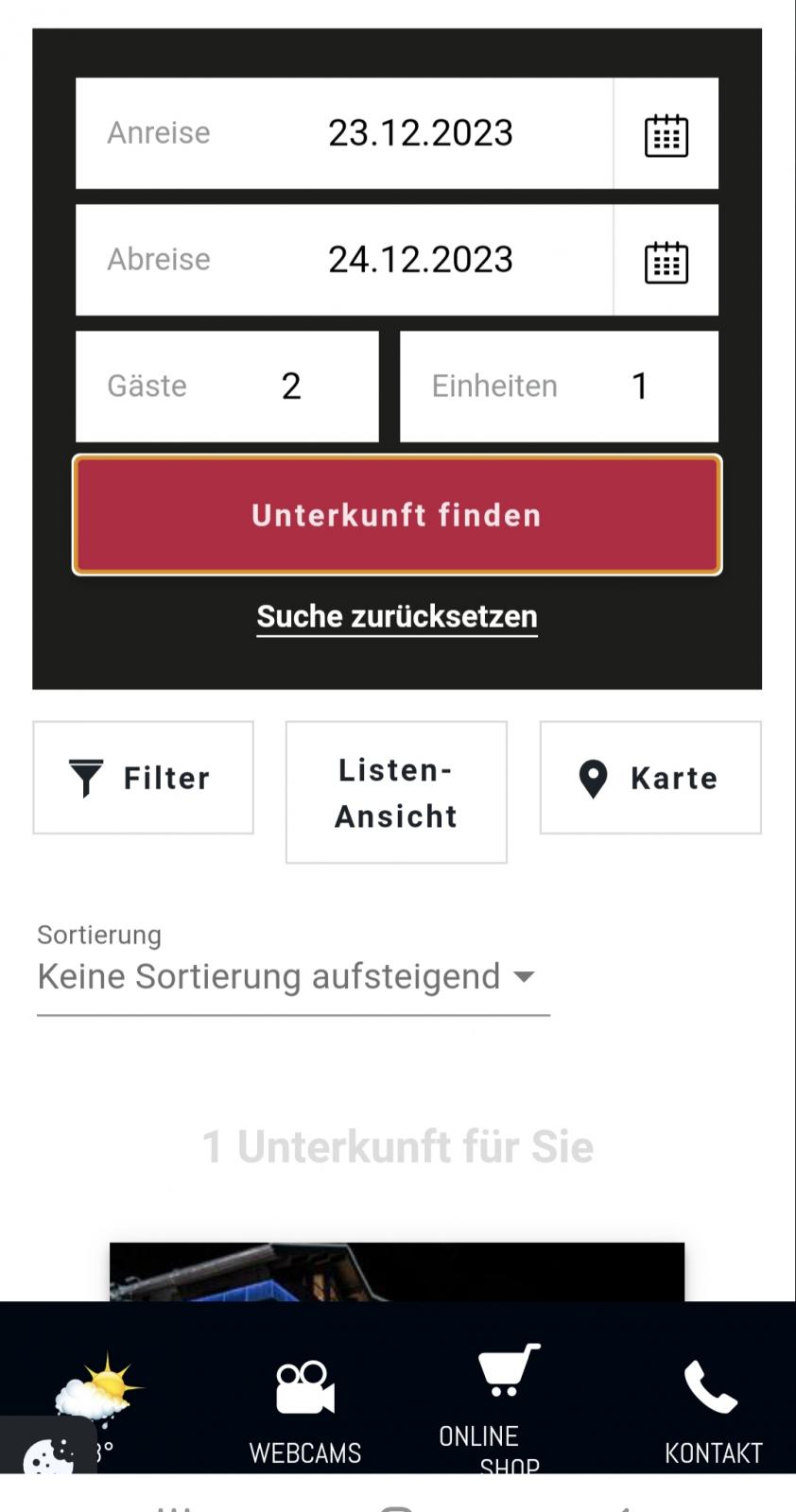Screen dimensions: 796x1512
Task: Change the Einheiten number field
Action: 559,386
